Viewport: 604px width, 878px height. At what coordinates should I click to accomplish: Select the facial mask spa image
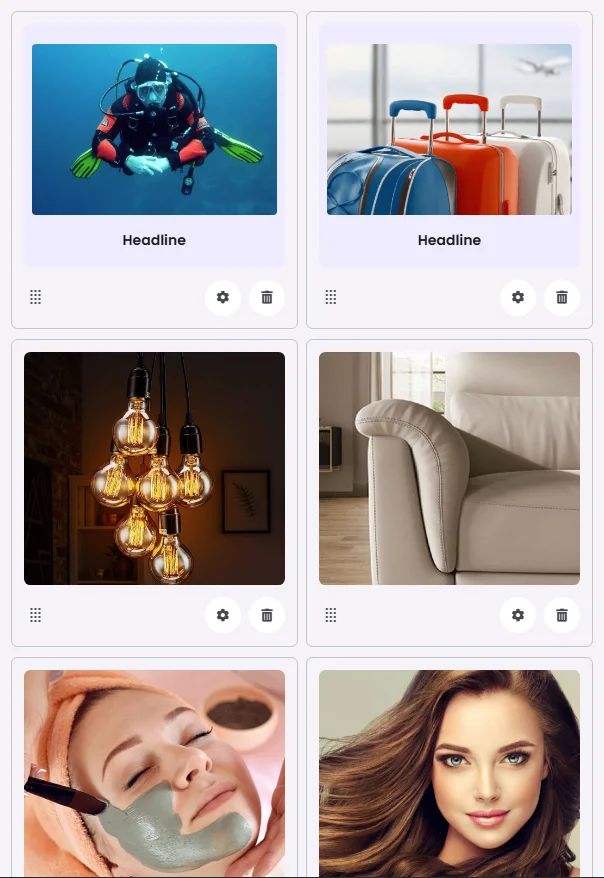(x=154, y=772)
